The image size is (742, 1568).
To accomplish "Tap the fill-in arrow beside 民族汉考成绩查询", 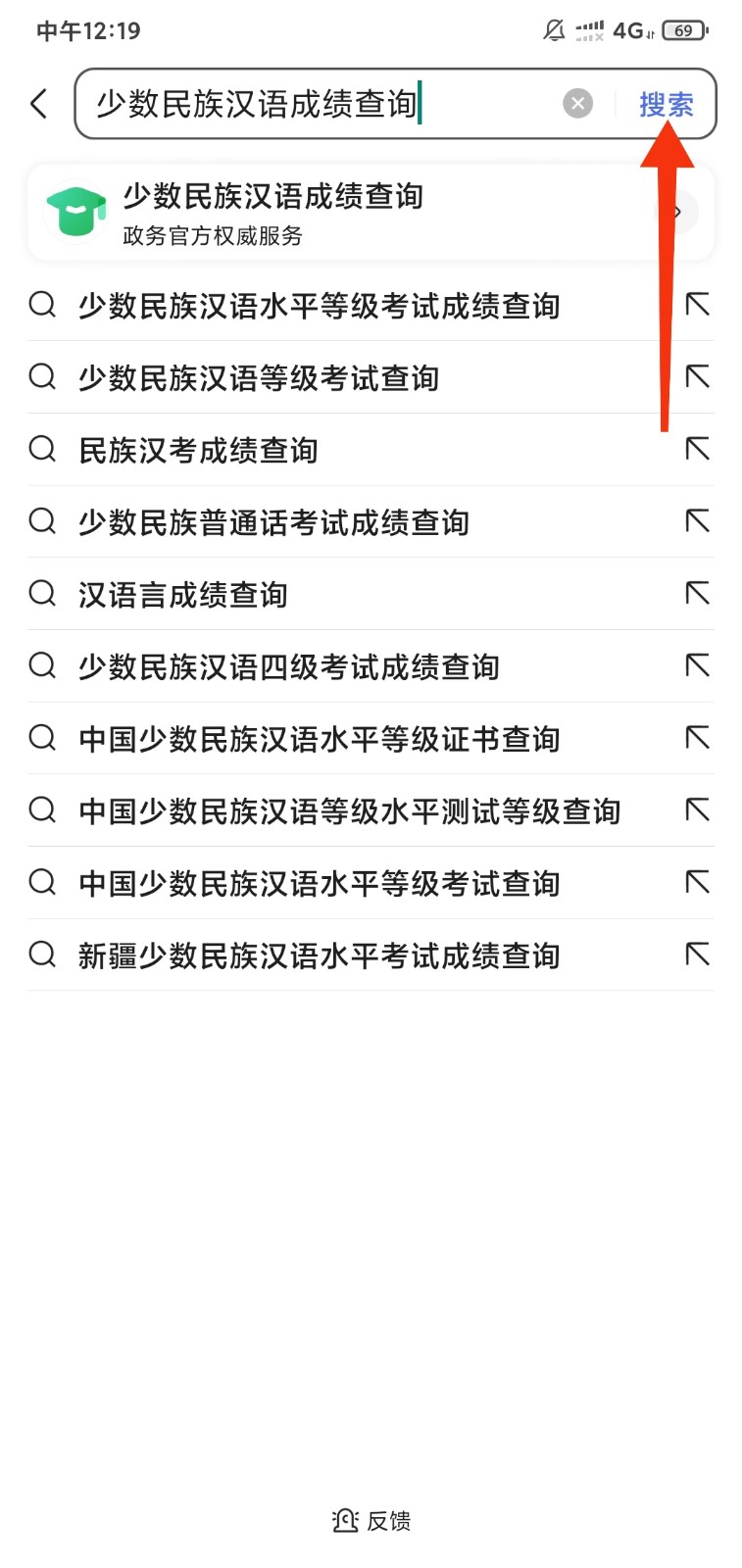I will 697,449.
